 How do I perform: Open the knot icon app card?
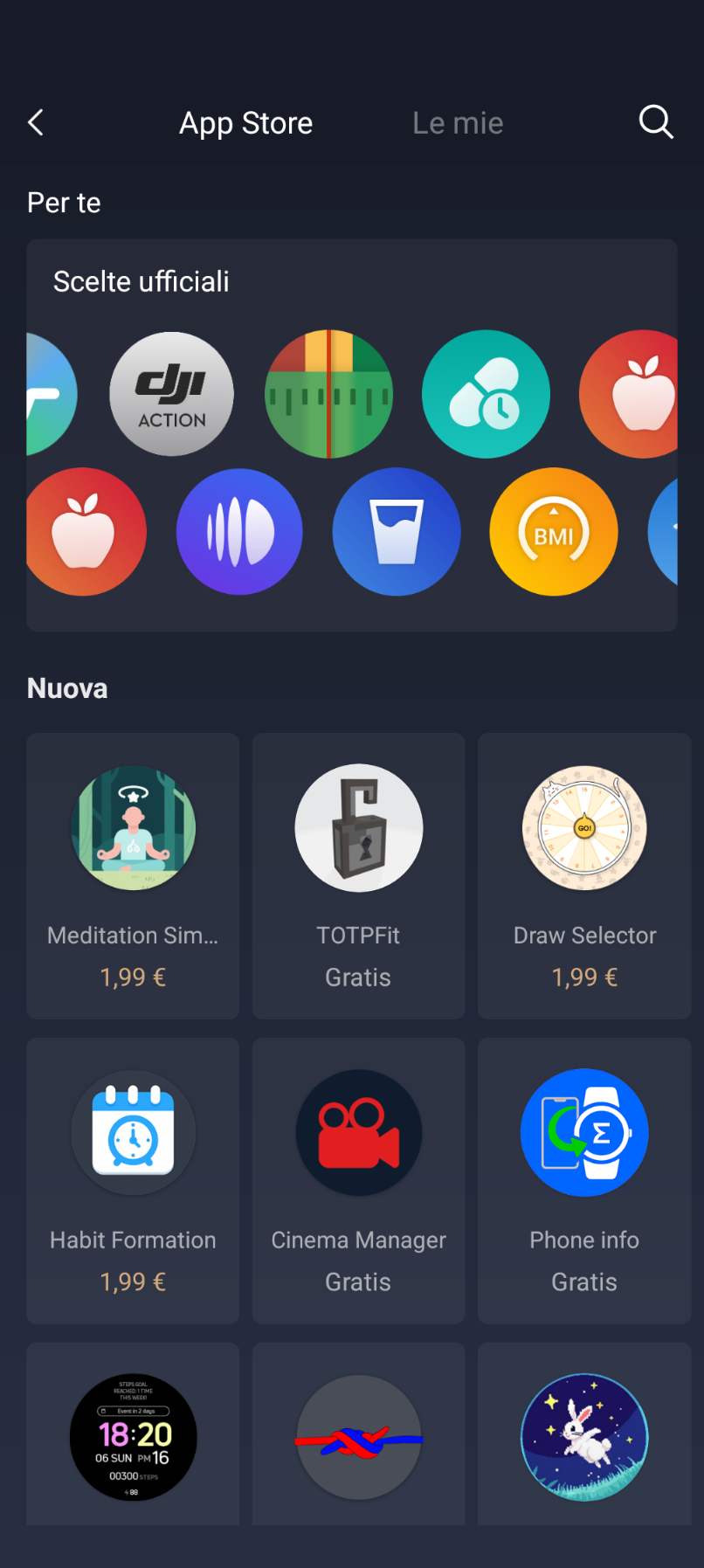pyautogui.click(x=358, y=1437)
